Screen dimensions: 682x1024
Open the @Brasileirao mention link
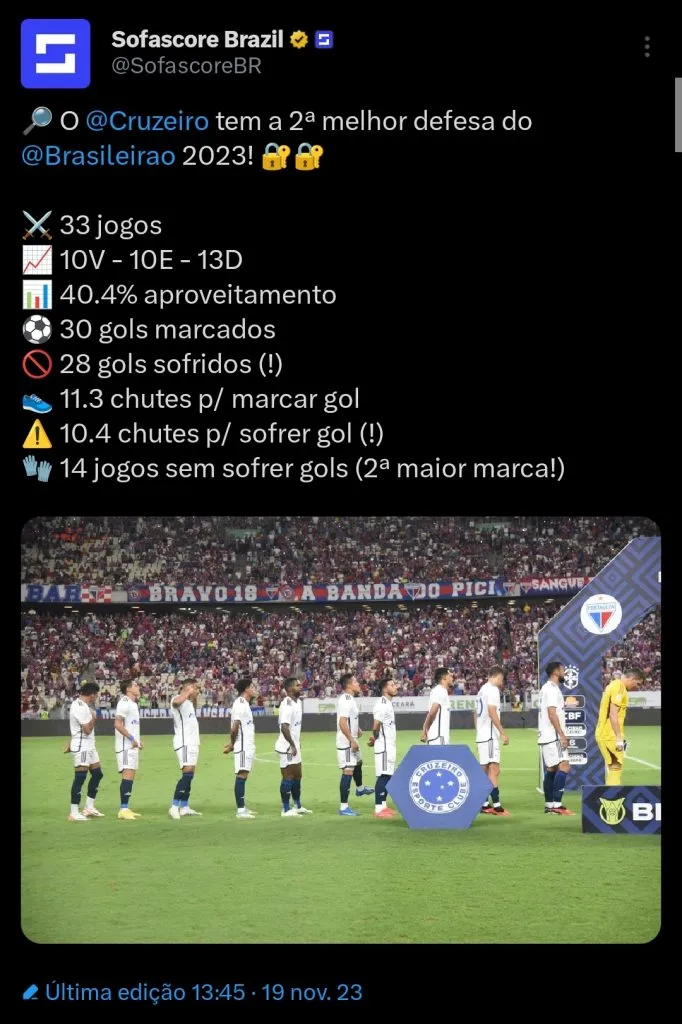98,157
